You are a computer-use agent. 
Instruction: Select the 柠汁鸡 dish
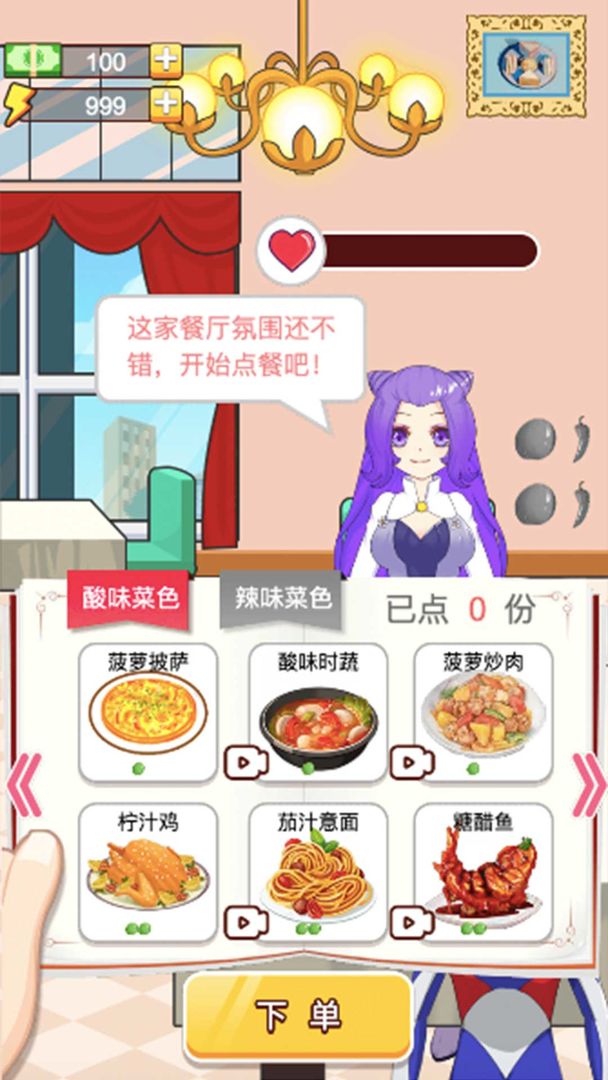pos(148,872)
